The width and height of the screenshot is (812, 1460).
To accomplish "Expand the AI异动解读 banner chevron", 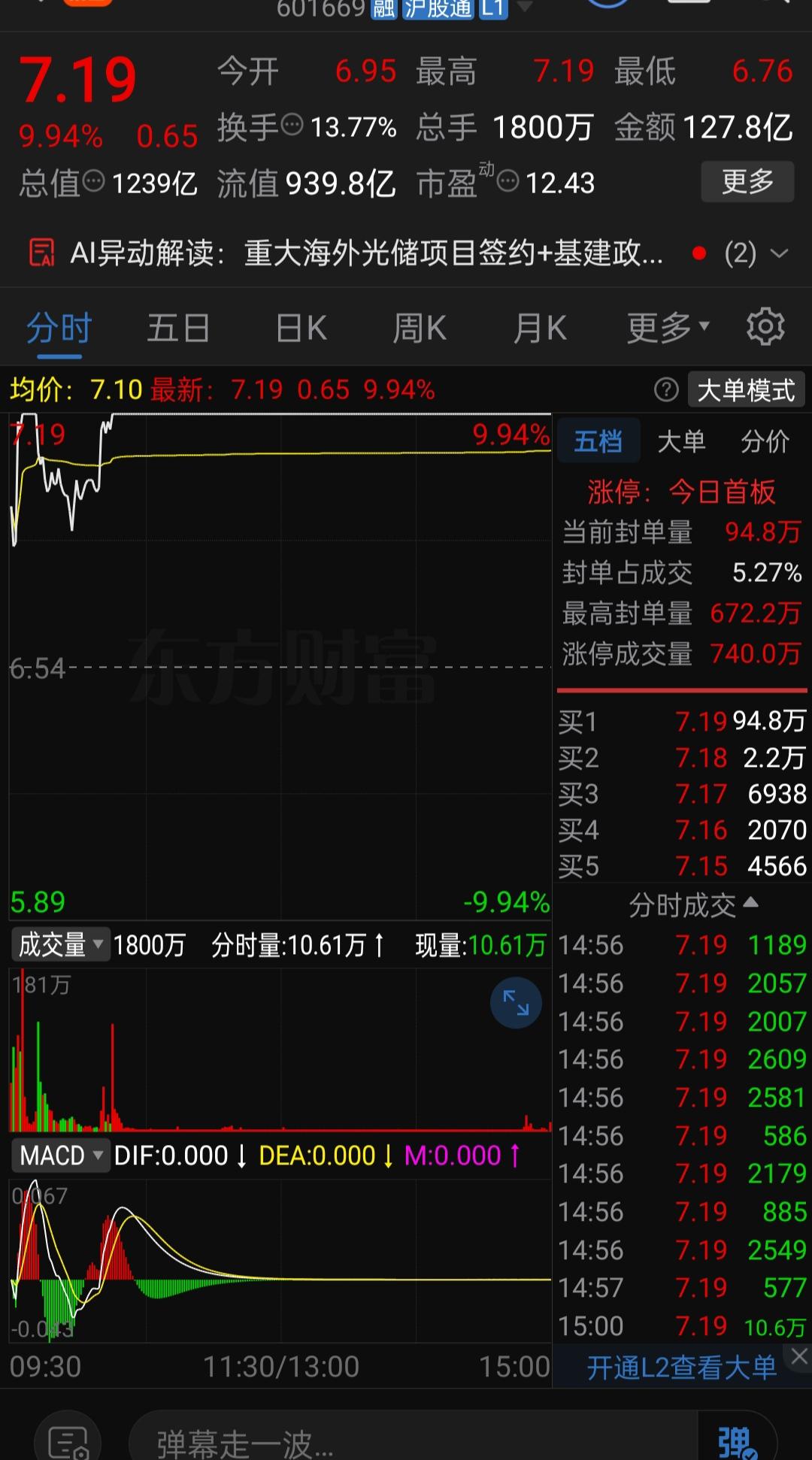I will [x=779, y=253].
